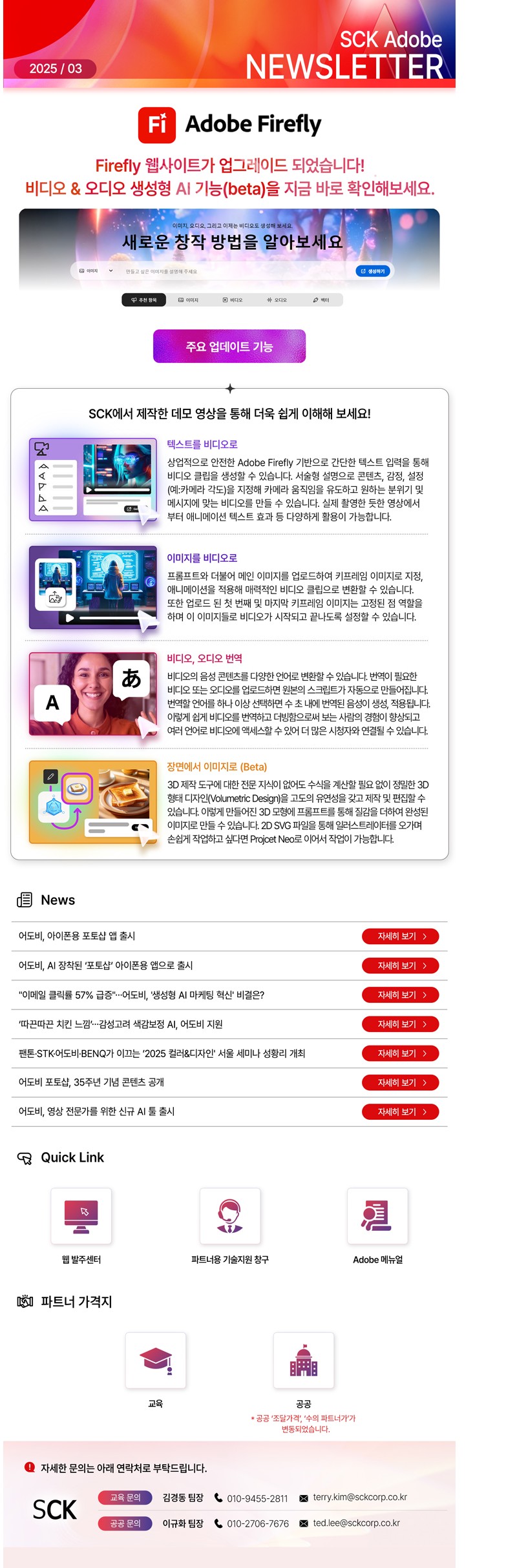Open the 장면에서 이미지로 (Beta) demo thumbnail
The width and height of the screenshot is (506, 1568).
coord(93,802)
